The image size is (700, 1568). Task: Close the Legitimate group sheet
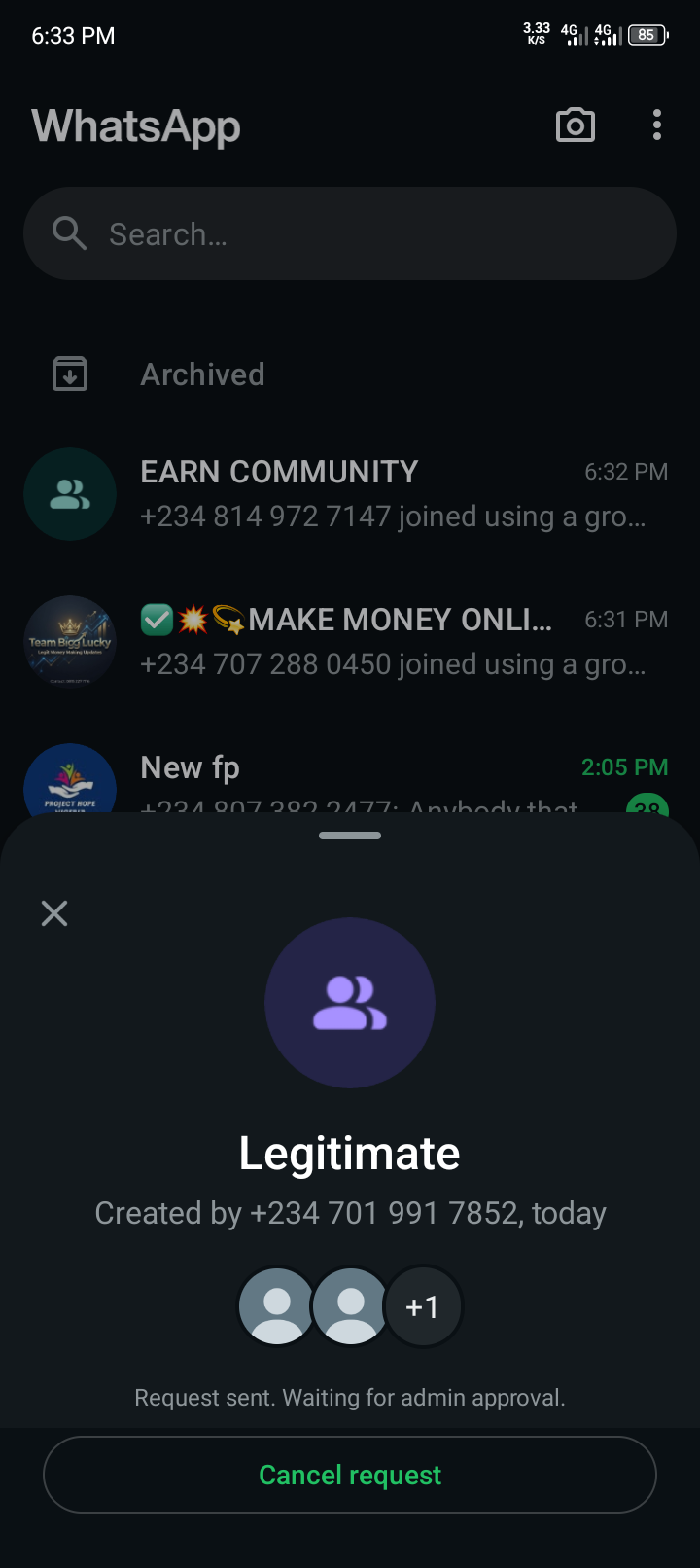tap(54, 912)
